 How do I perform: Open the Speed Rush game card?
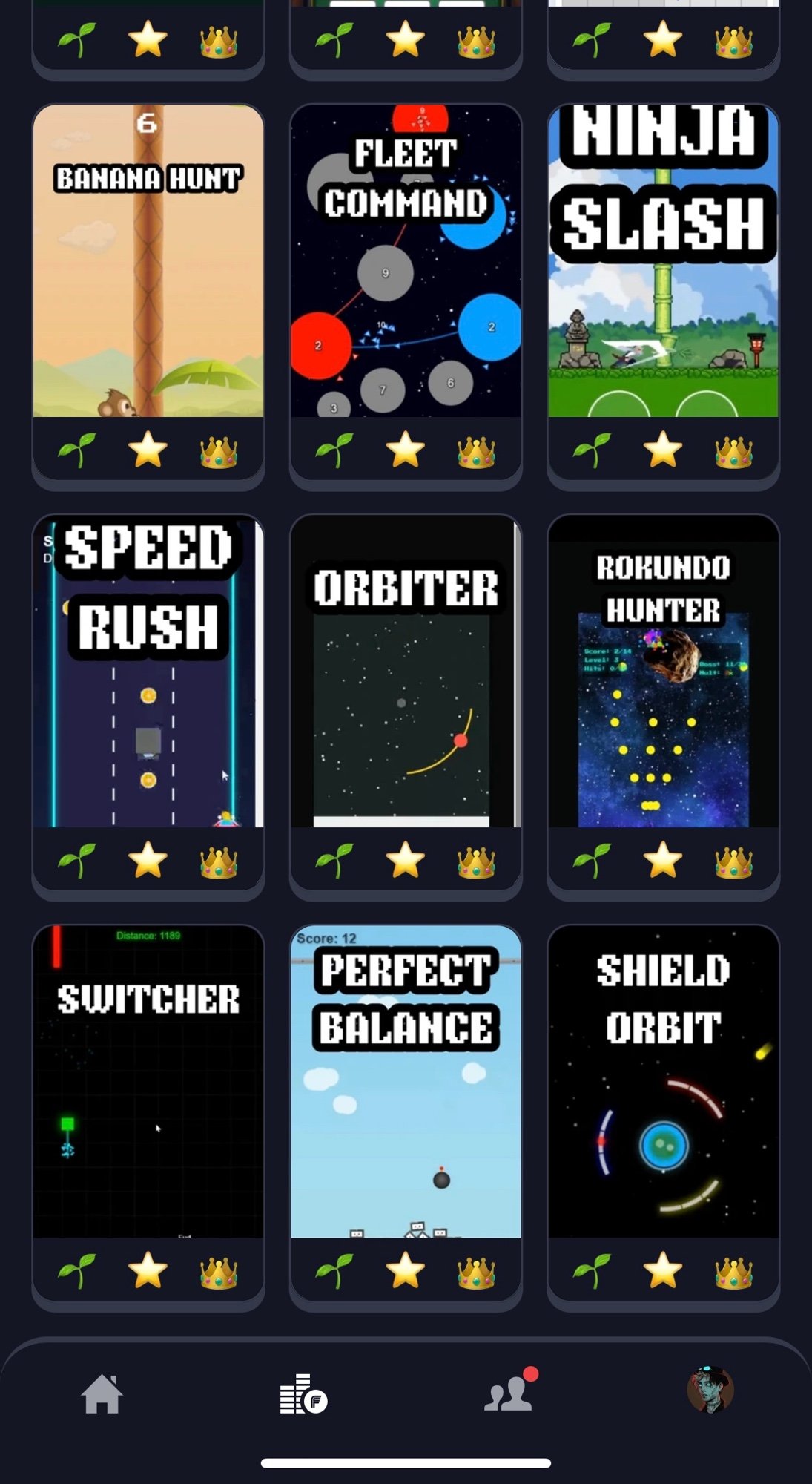click(x=148, y=672)
